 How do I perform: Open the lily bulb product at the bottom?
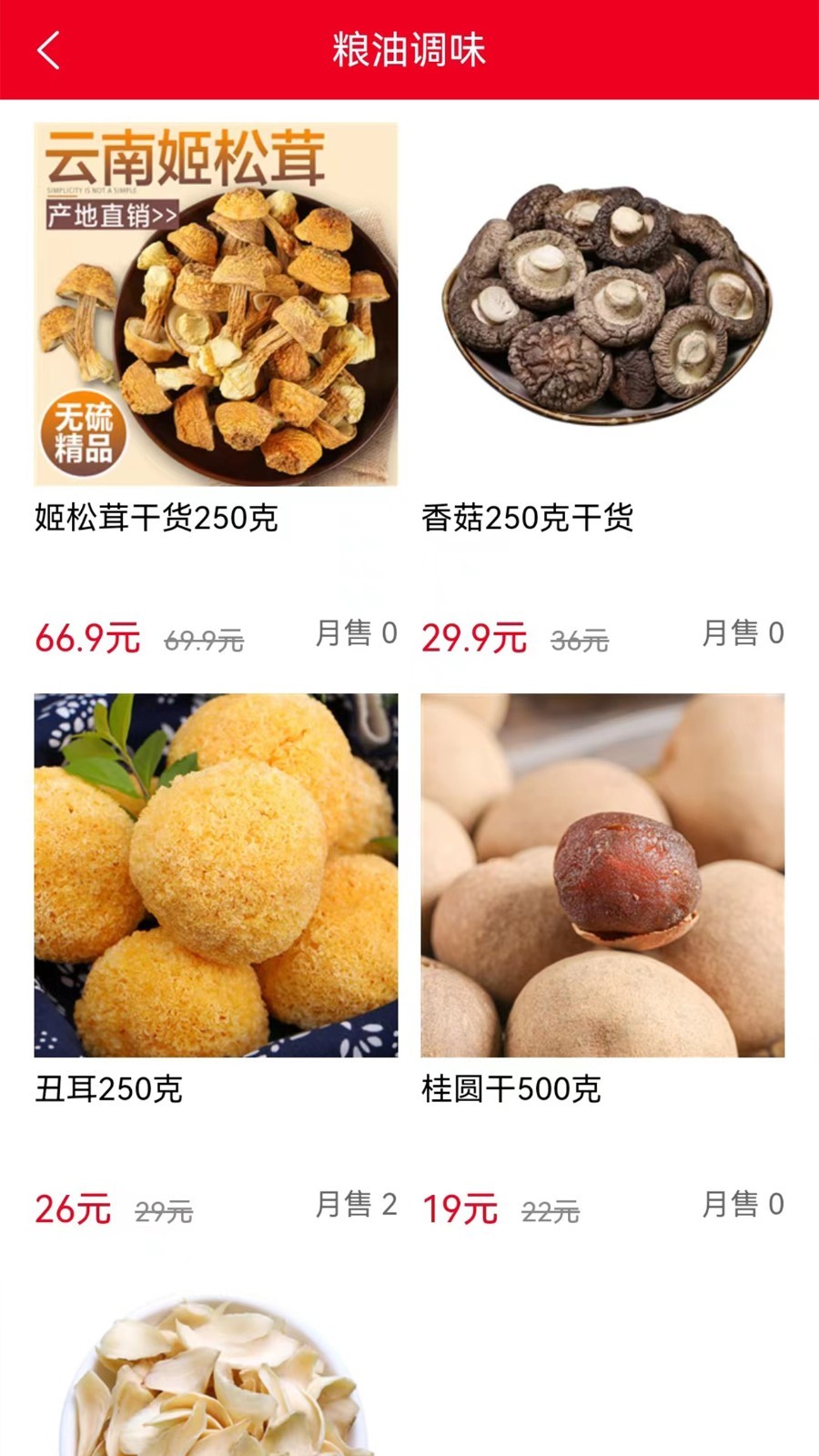point(216,1374)
